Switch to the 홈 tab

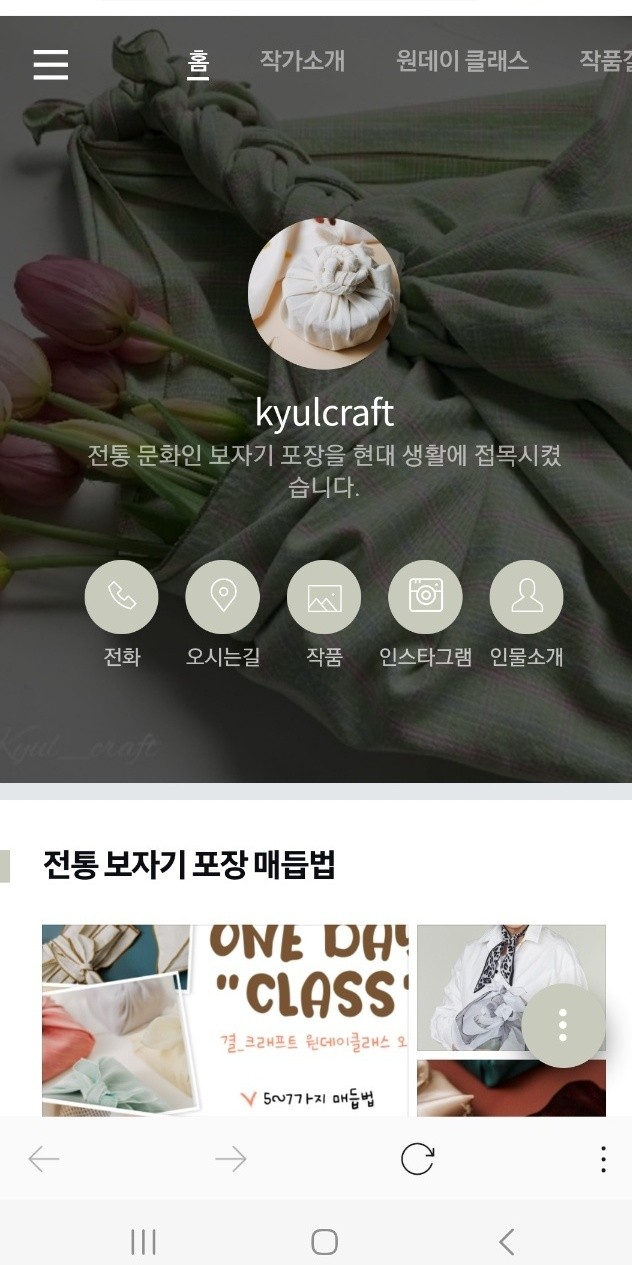coord(198,62)
